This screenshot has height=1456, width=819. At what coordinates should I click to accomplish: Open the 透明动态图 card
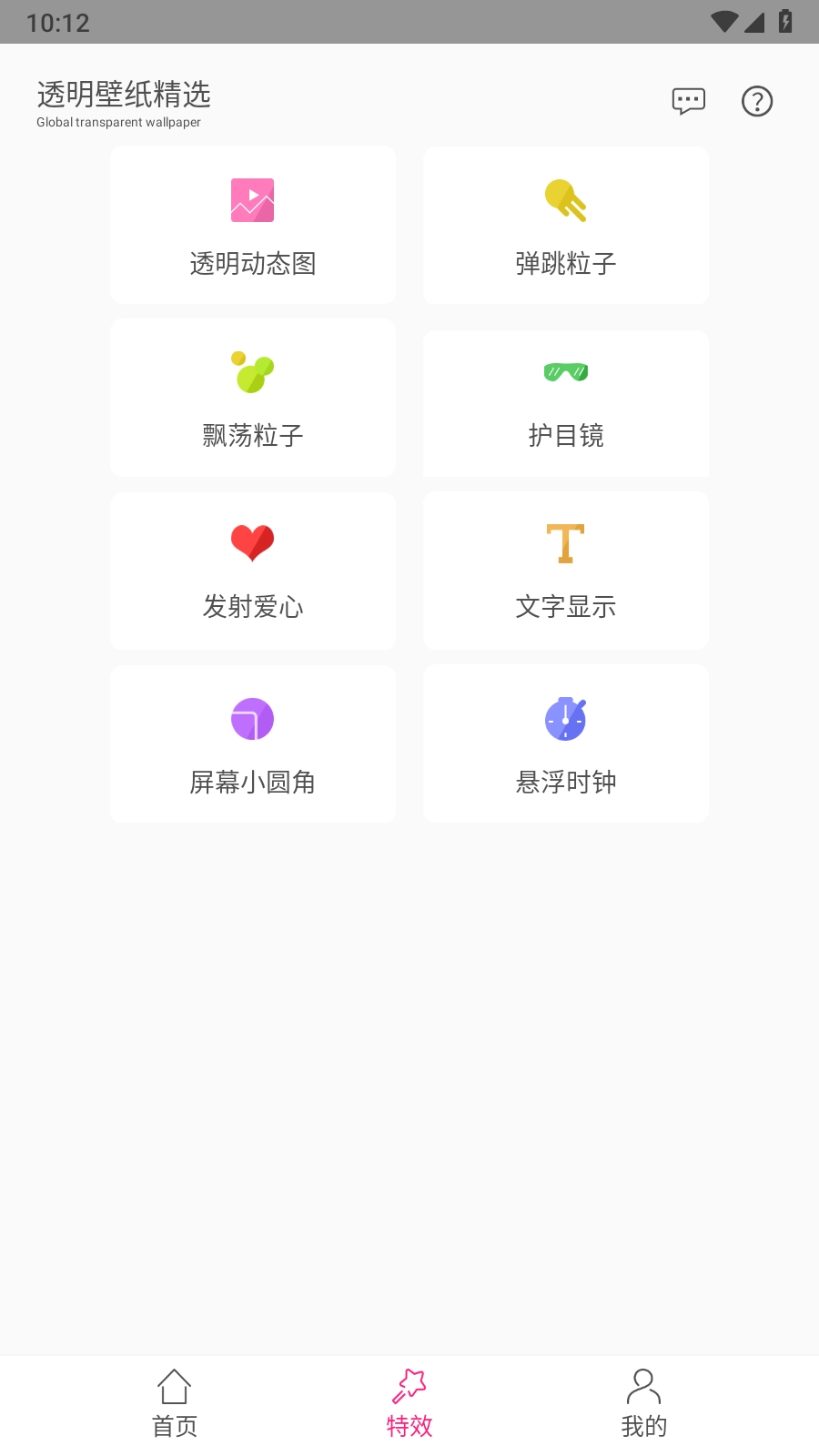pos(252,224)
